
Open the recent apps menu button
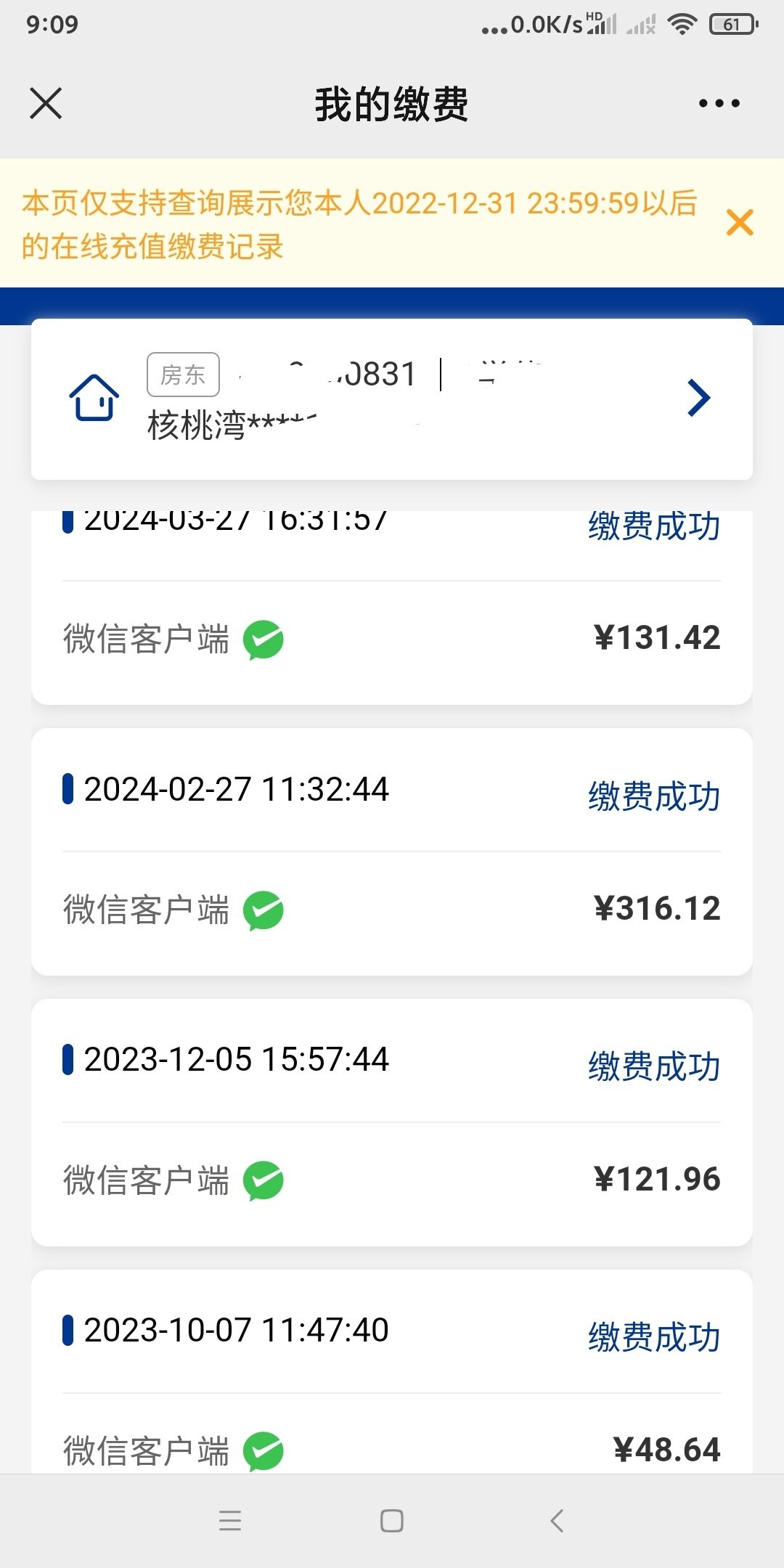(x=230, y=1520)
